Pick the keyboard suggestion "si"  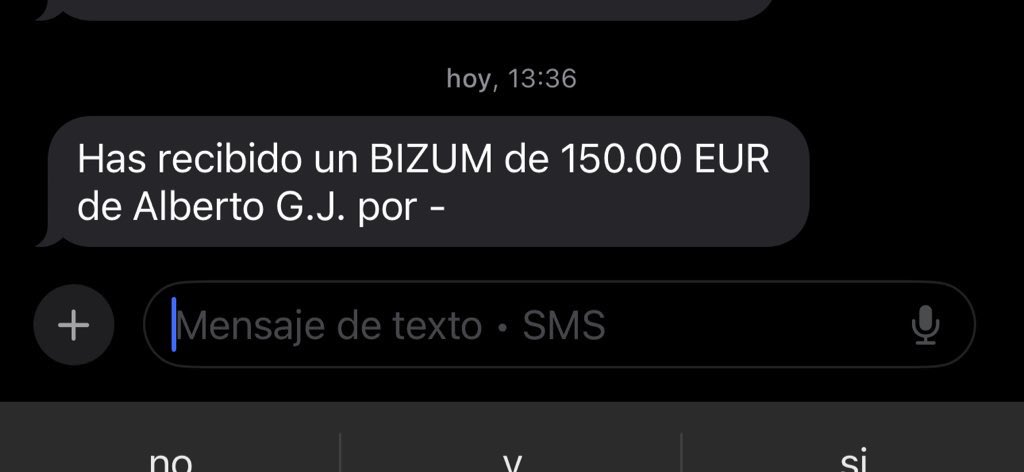click(852, 457)
